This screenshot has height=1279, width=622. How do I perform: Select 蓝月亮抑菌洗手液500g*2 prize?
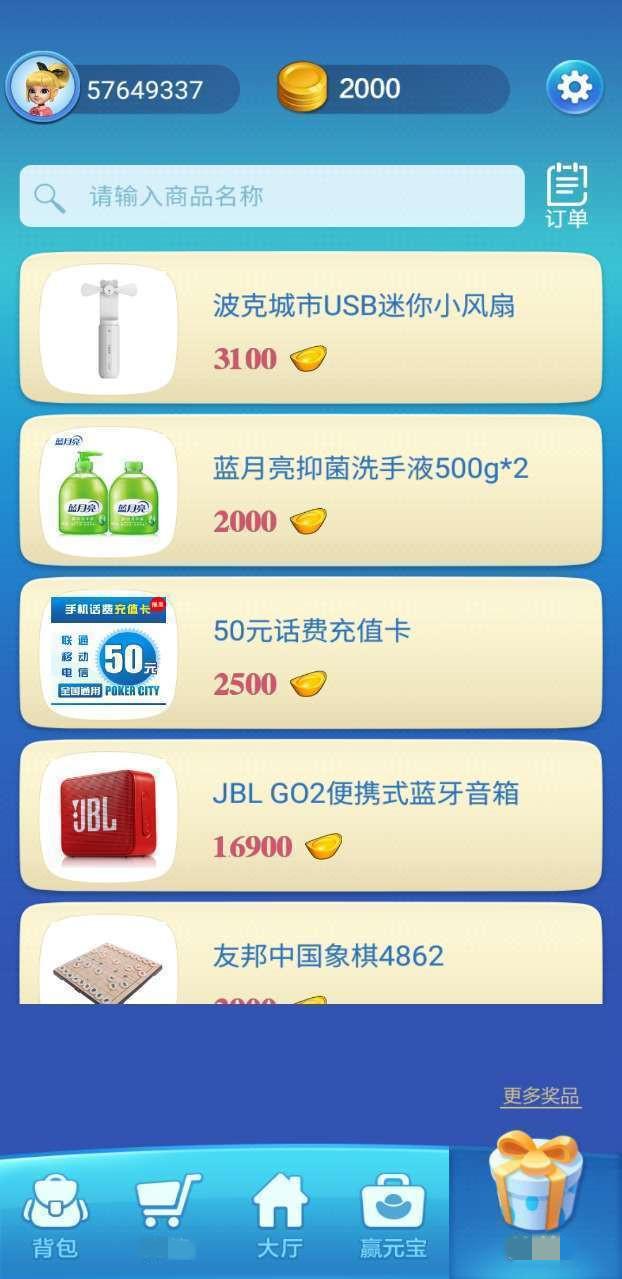pos(311,490)
